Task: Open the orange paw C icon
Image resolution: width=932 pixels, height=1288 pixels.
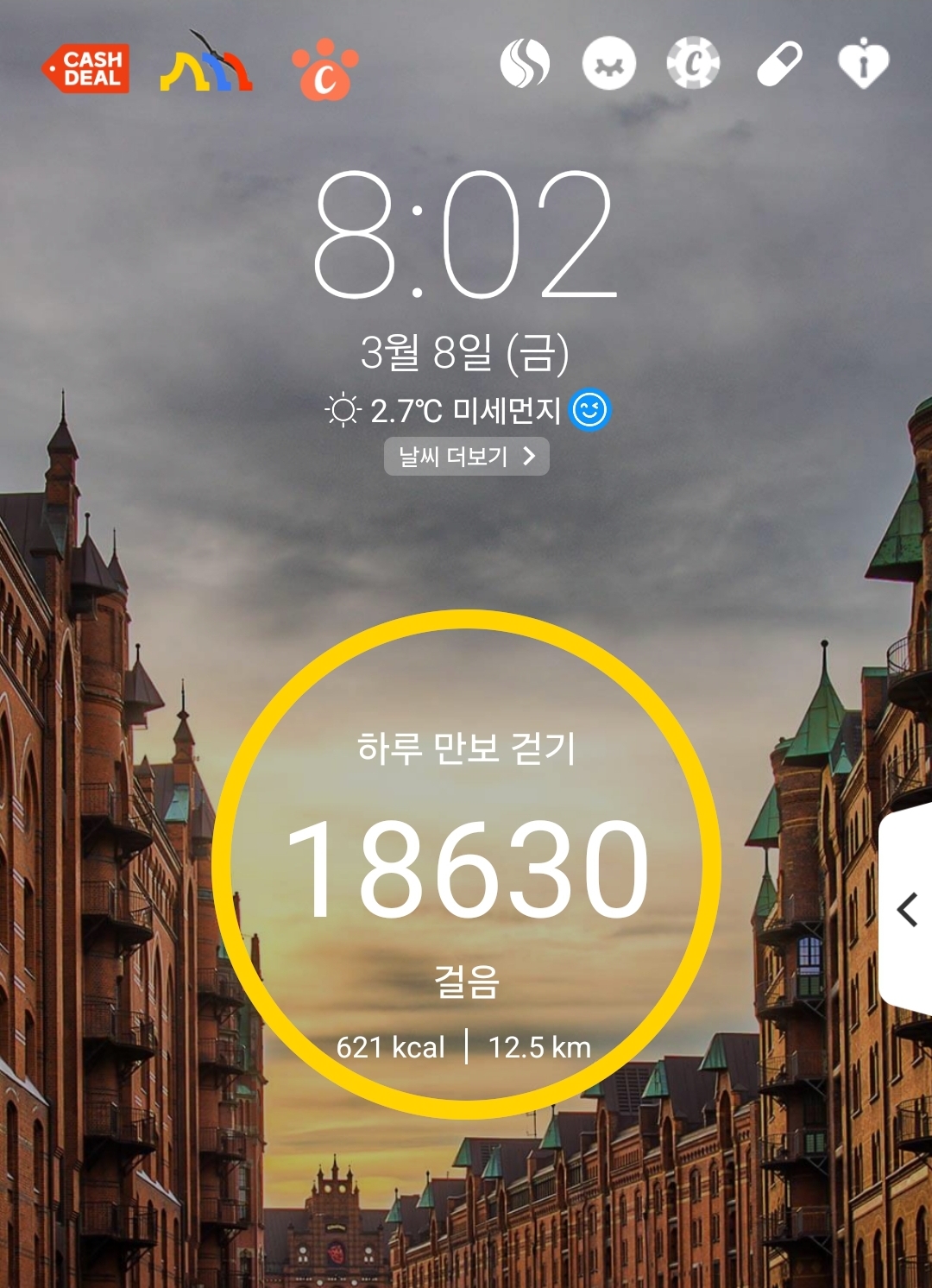Action: coord(324,69)
